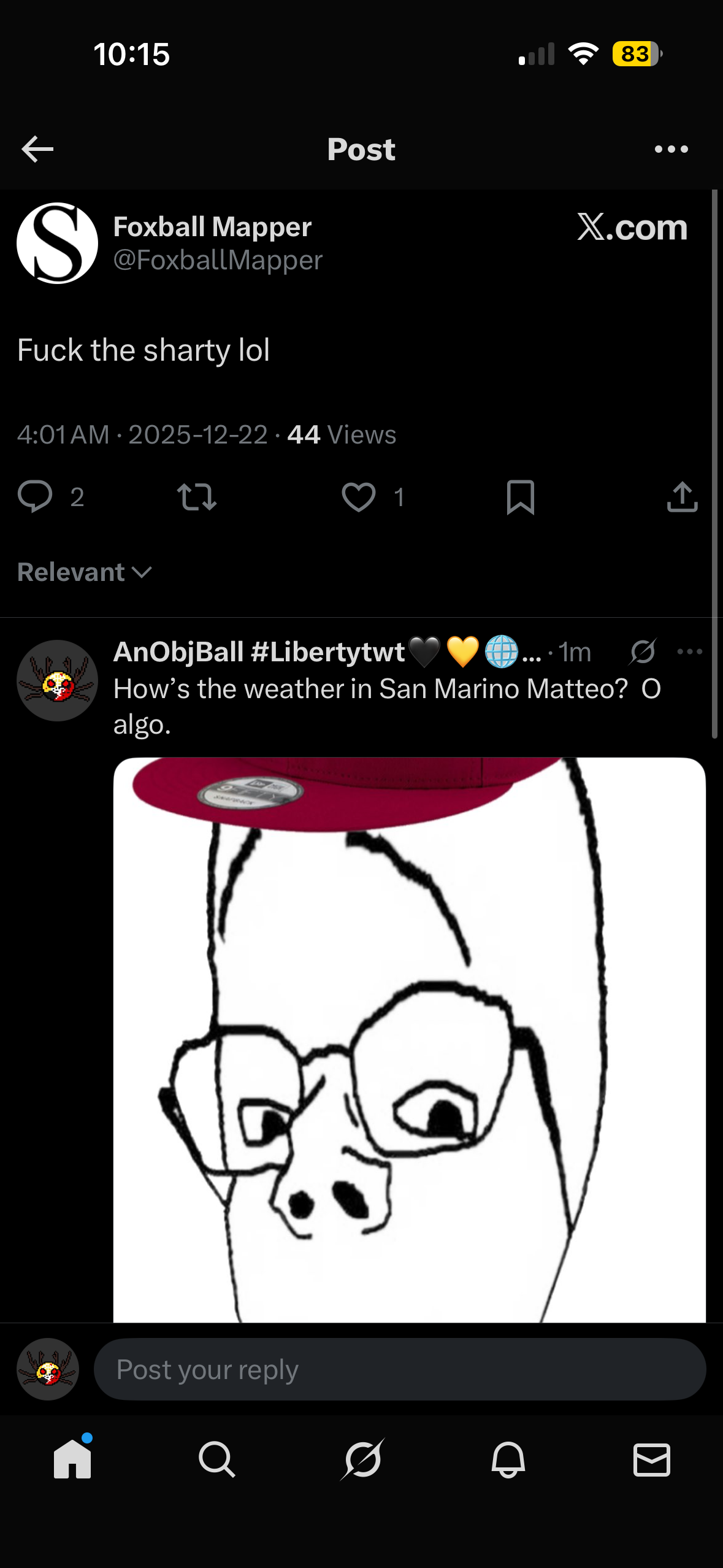The width and height of the screenshot is (723, 1568).
Task: Tap the X.com button on Foxball Mapper's post
Action: point(632,228)
